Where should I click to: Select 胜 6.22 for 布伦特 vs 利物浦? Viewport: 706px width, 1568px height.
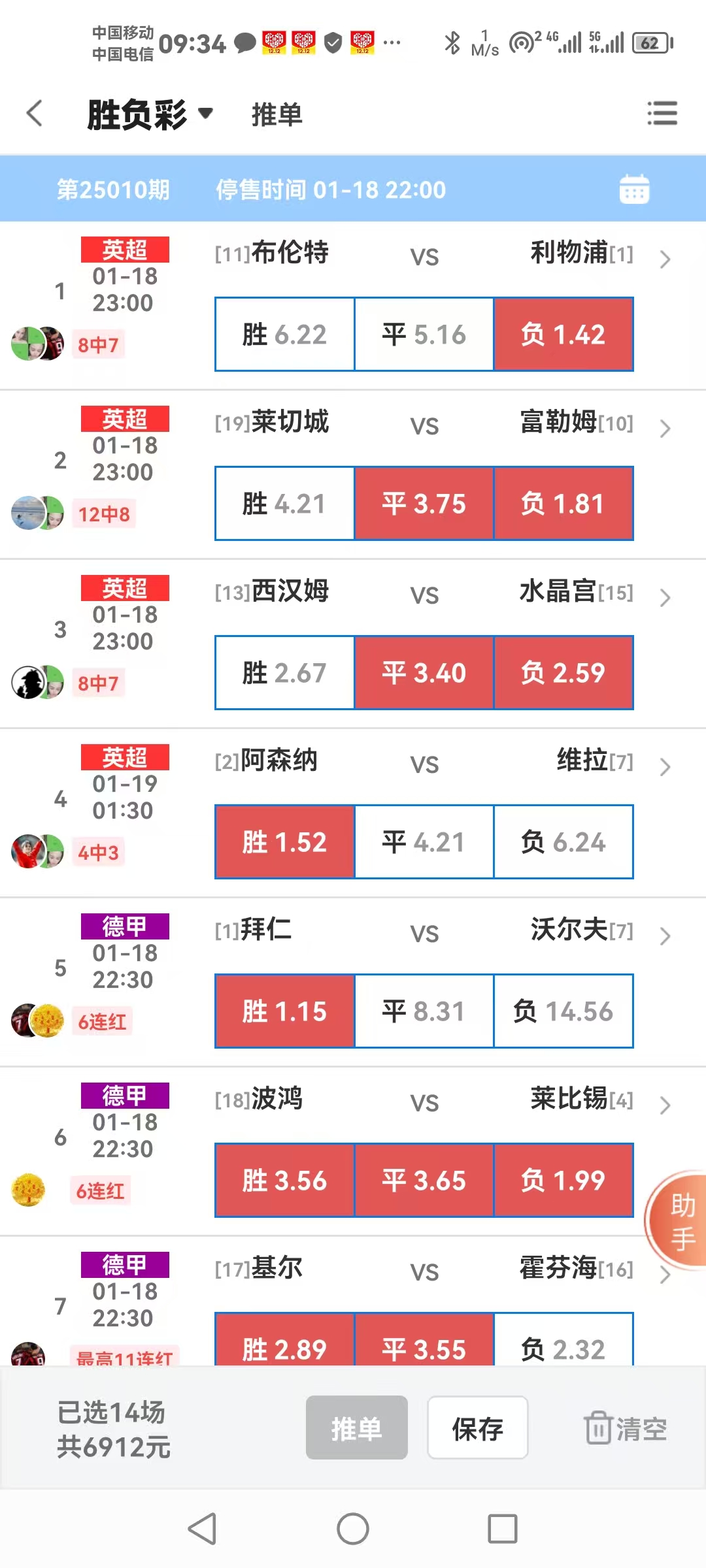[x=284, y=335]
